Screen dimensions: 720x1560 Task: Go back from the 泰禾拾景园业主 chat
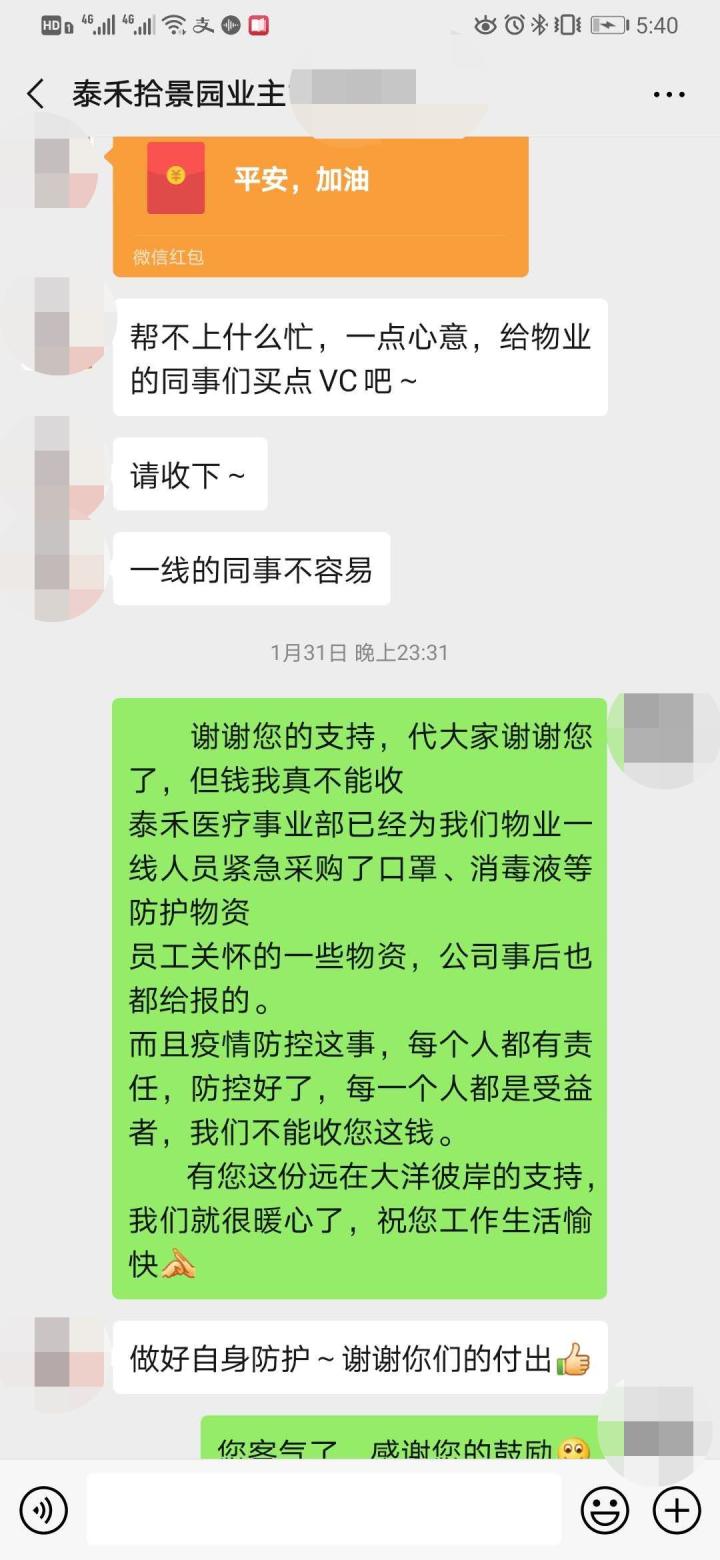(36, 95)
